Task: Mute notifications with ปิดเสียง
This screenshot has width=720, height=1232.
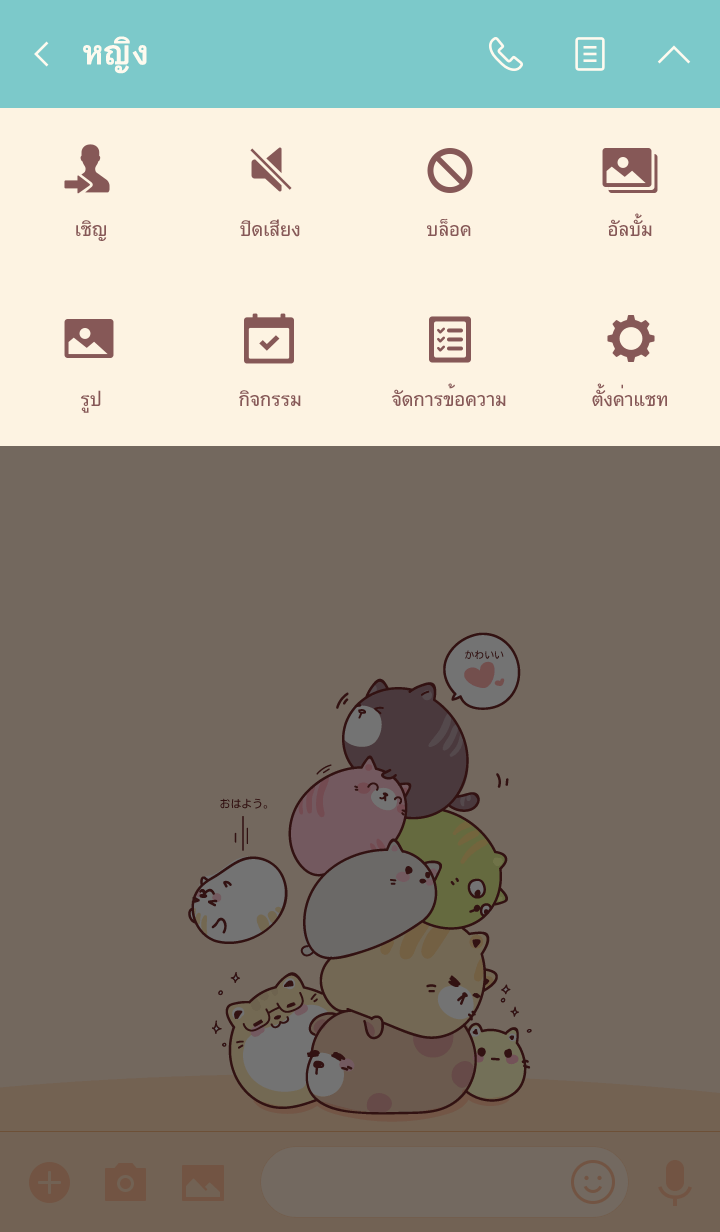Action: tap(270, 190)
